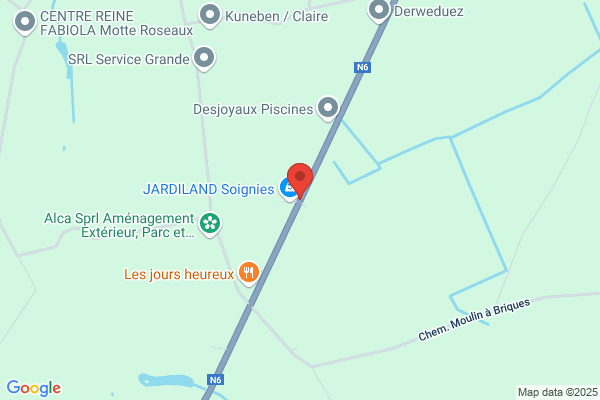Open the Centre Reine Fabiola Motte Roseaux pin
Screen dimensions: 600x400
[x=25, y=23]
